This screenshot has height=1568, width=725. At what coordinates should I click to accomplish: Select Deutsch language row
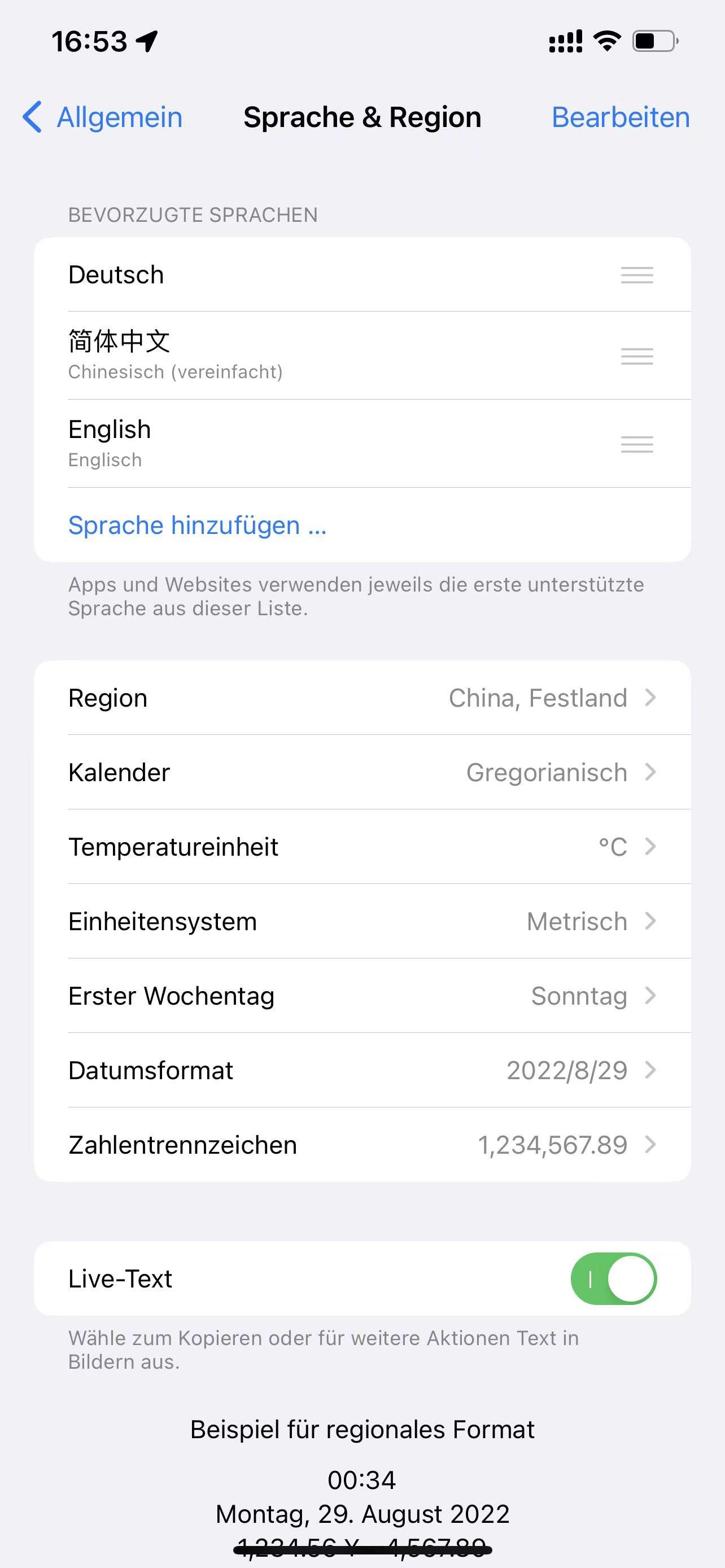pyautogui.click(x=341, y=274)
